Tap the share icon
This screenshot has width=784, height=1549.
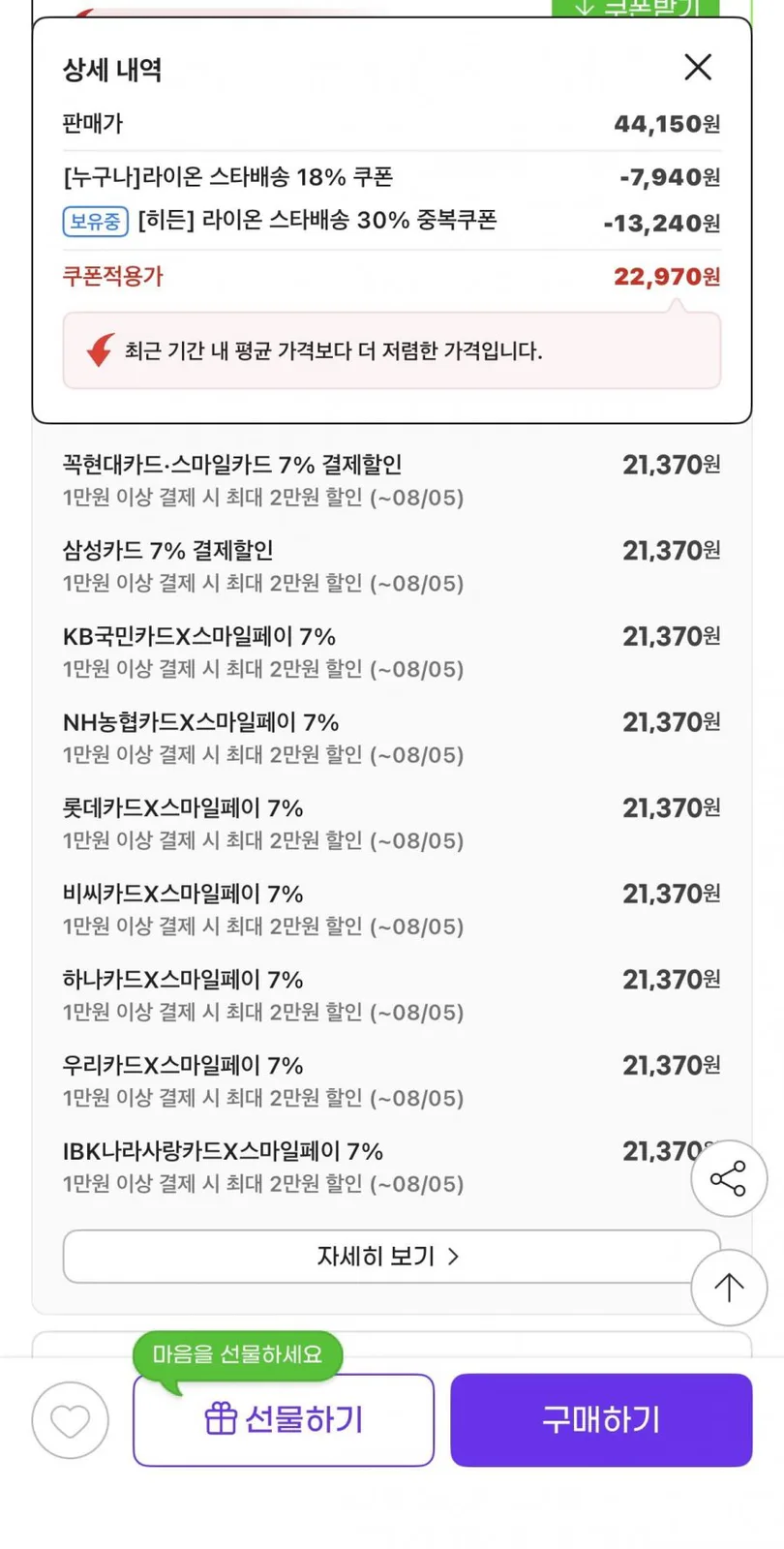click(x=729, y=1178)
